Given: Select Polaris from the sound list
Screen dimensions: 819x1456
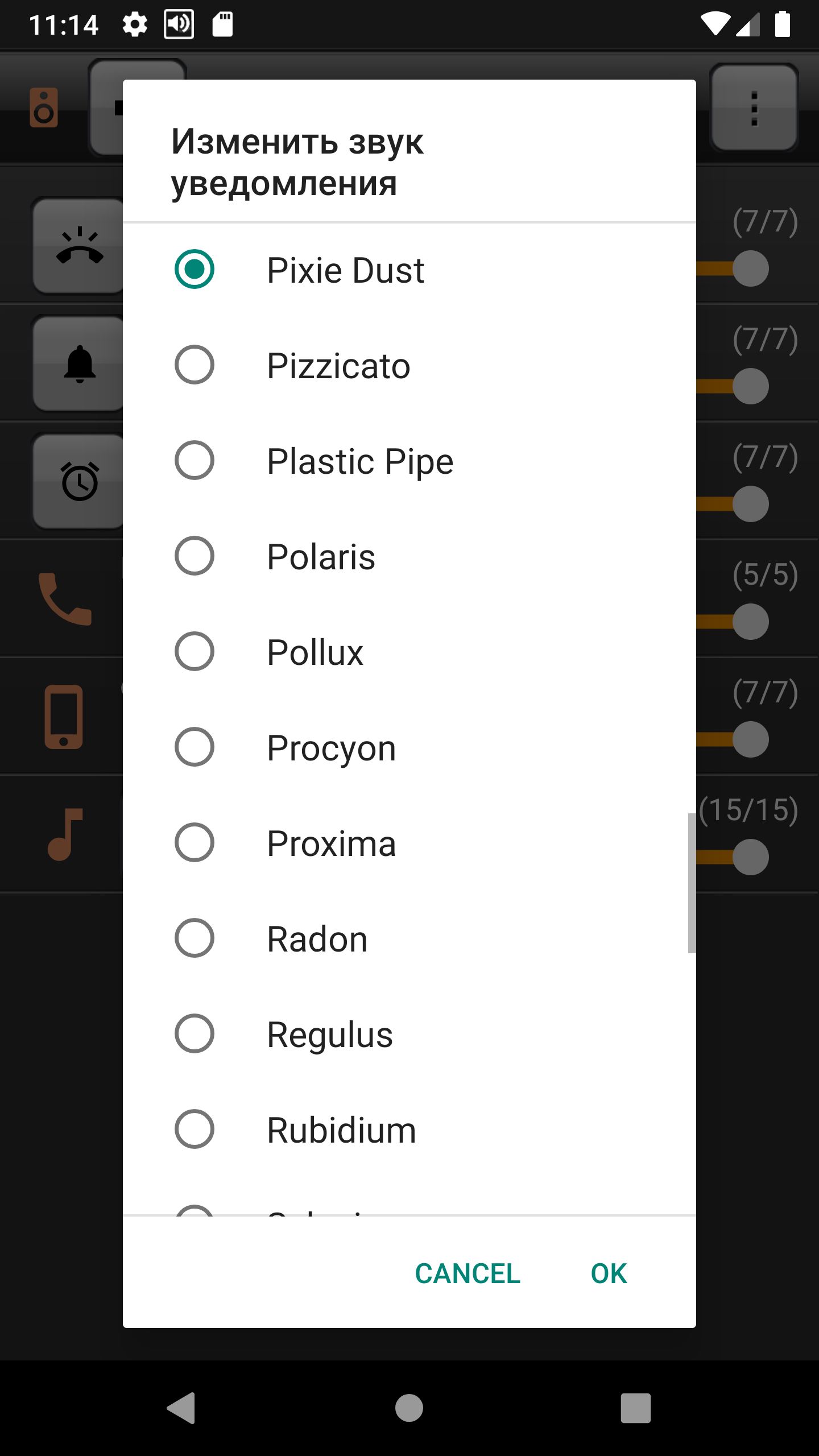Looking at the screenshot, I should (x=409, y=556).
